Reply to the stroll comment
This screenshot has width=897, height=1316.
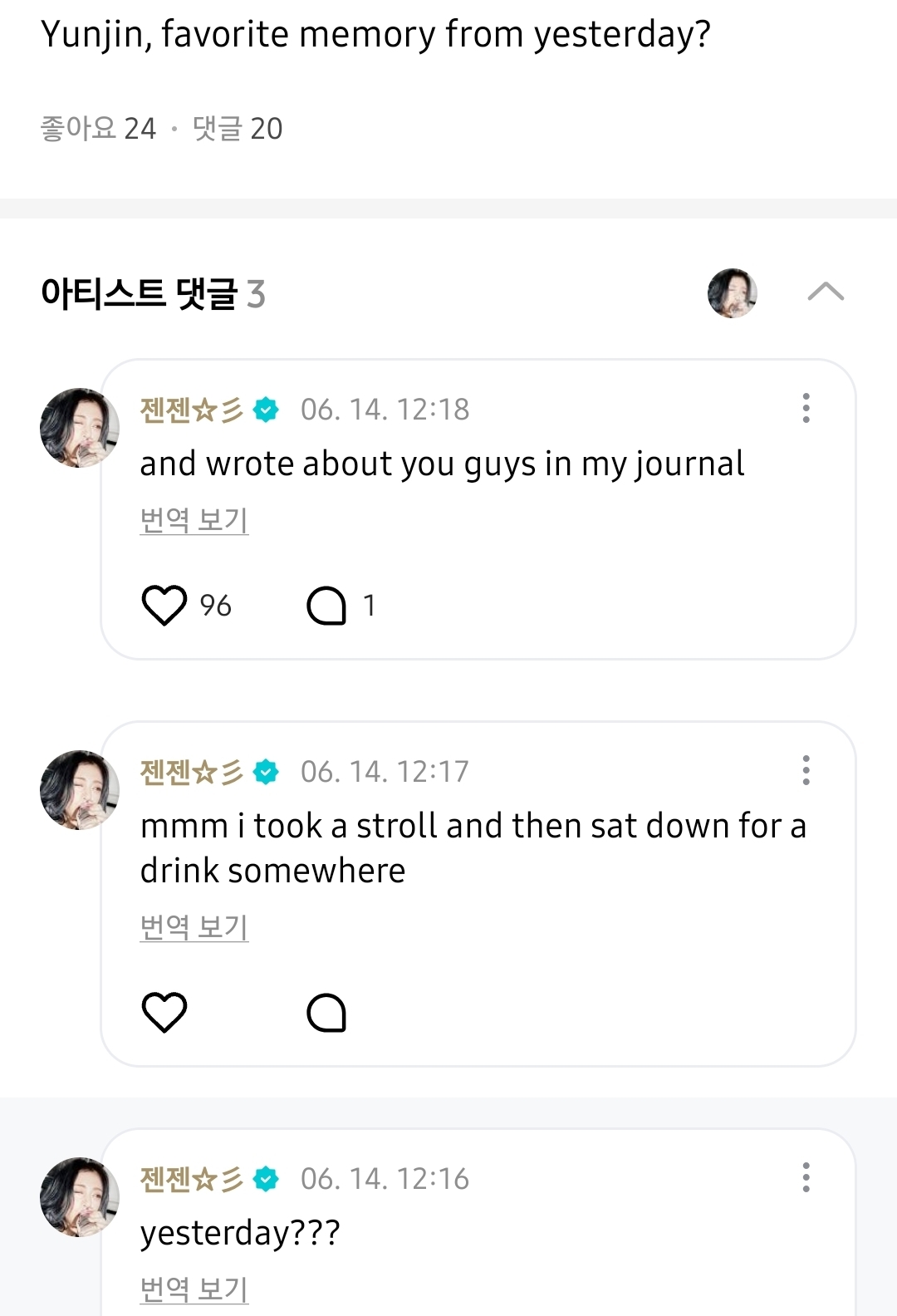[326, 1013]
